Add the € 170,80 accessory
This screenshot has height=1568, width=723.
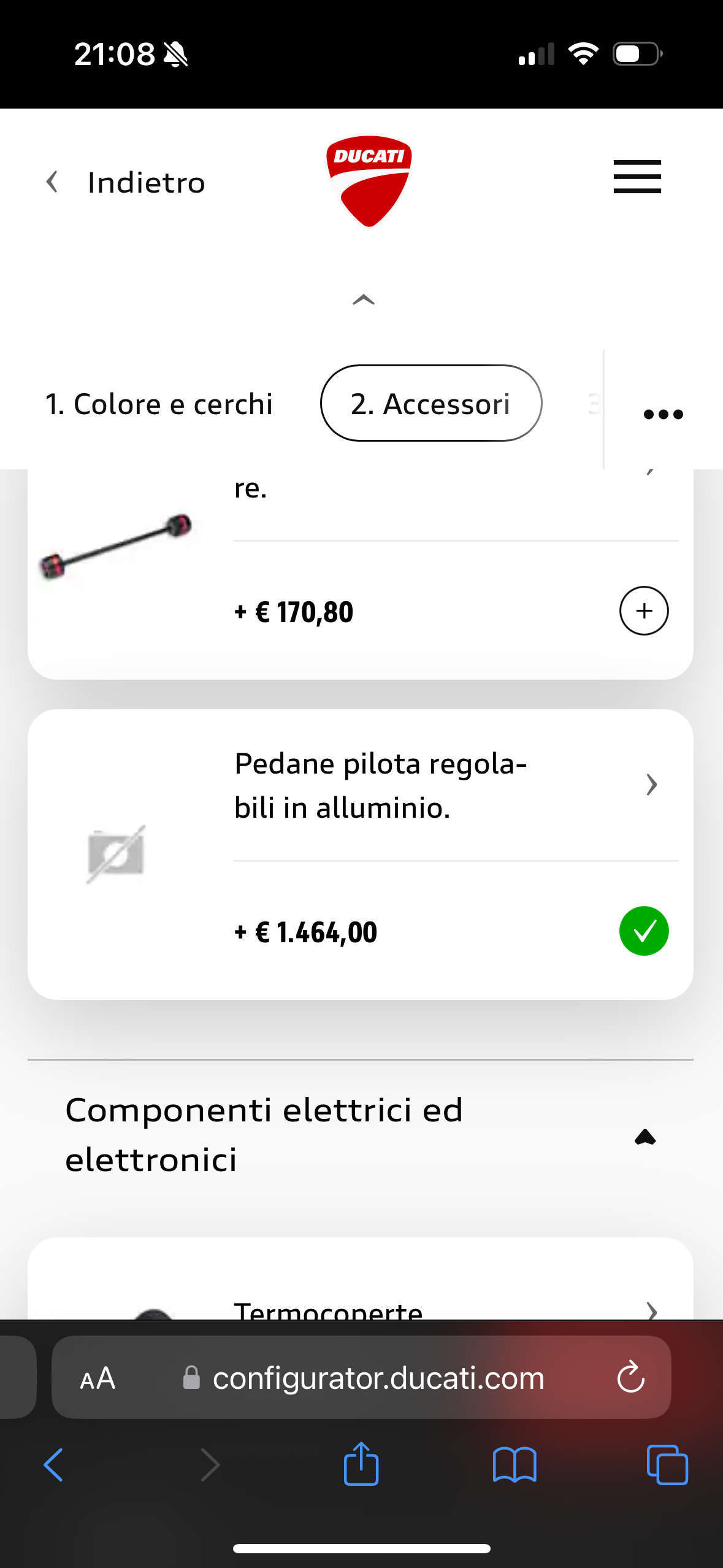click(643, 611)
